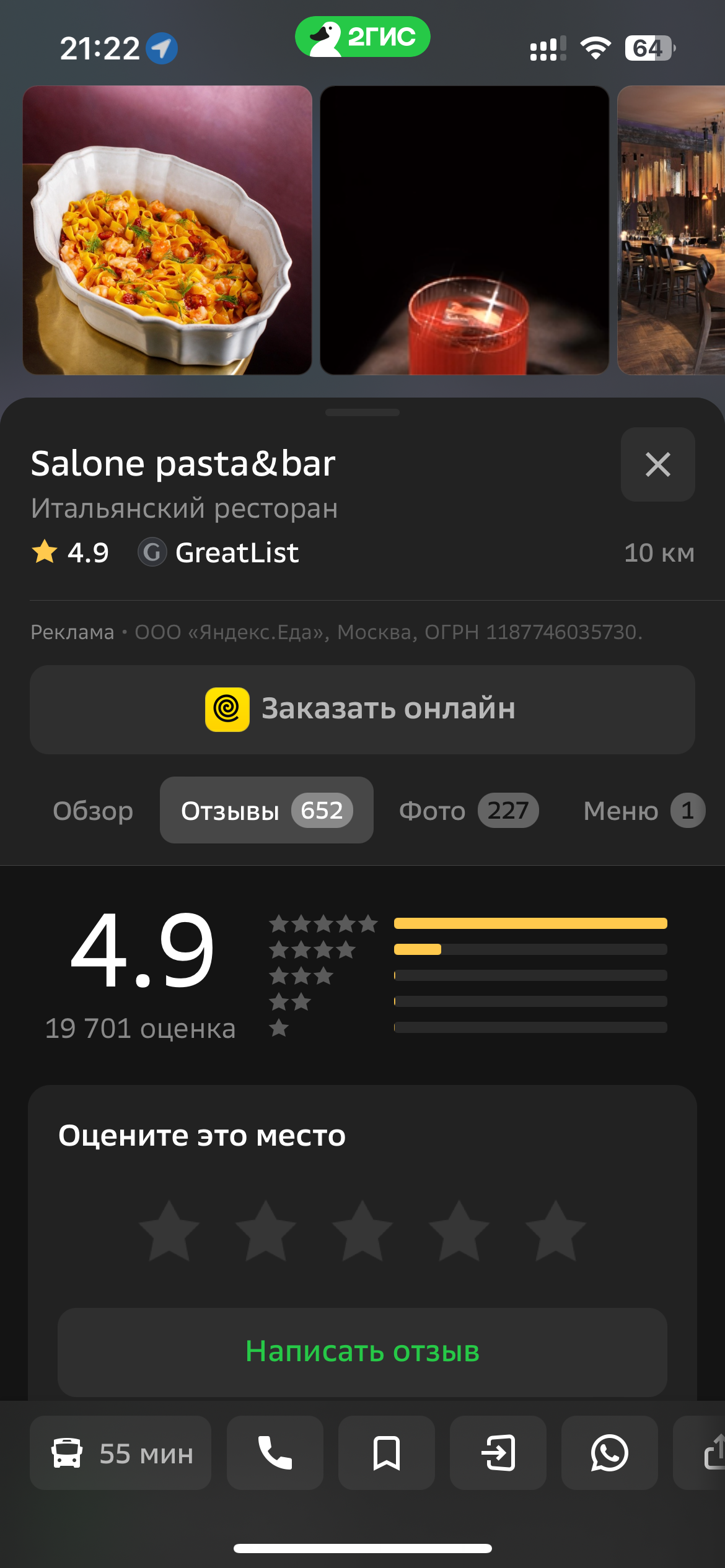Open the Фото tab
Viewport: 725px width, 1568px height.
tap(468, 811)
